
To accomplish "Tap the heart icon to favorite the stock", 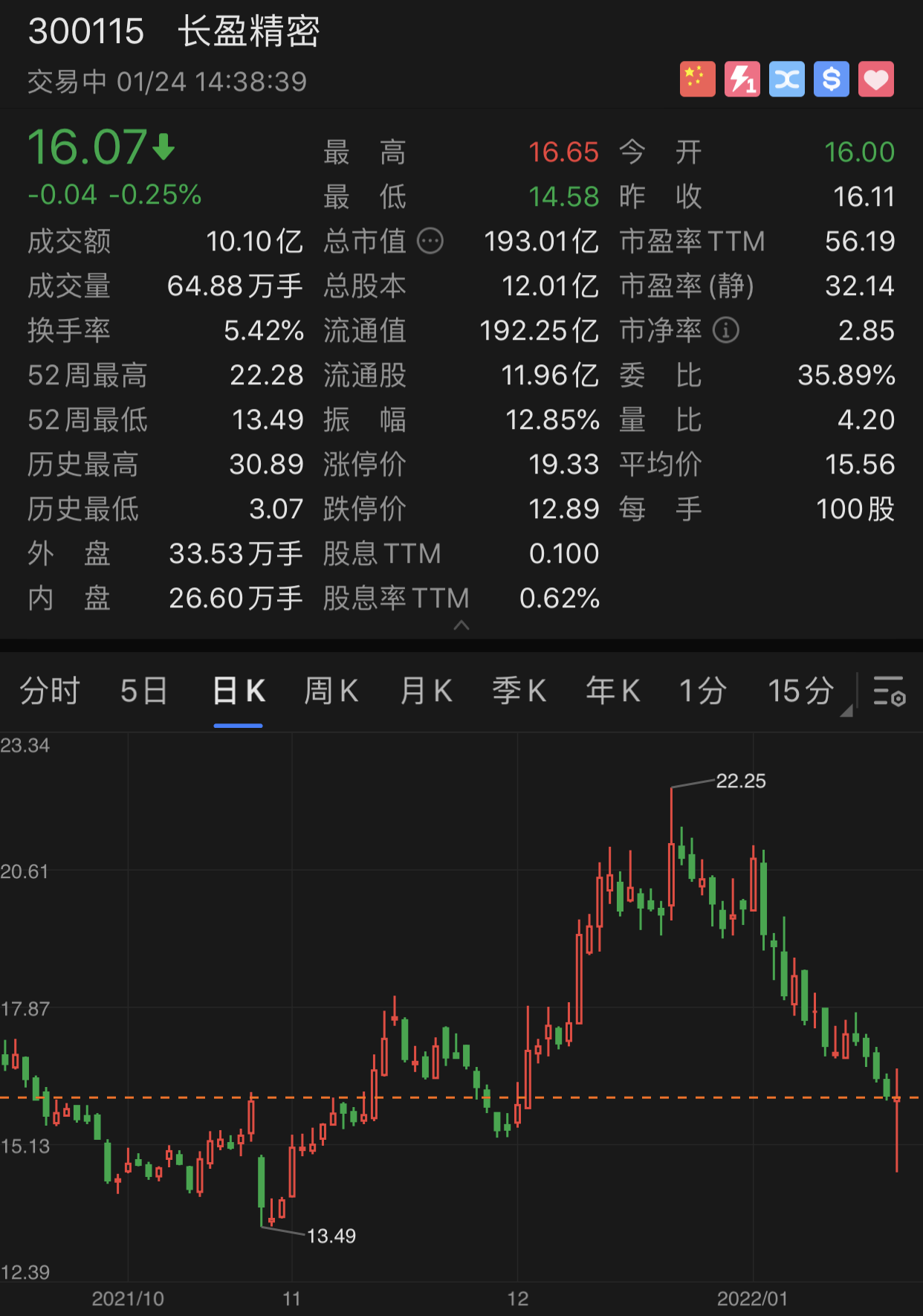I will coord(876,78).
